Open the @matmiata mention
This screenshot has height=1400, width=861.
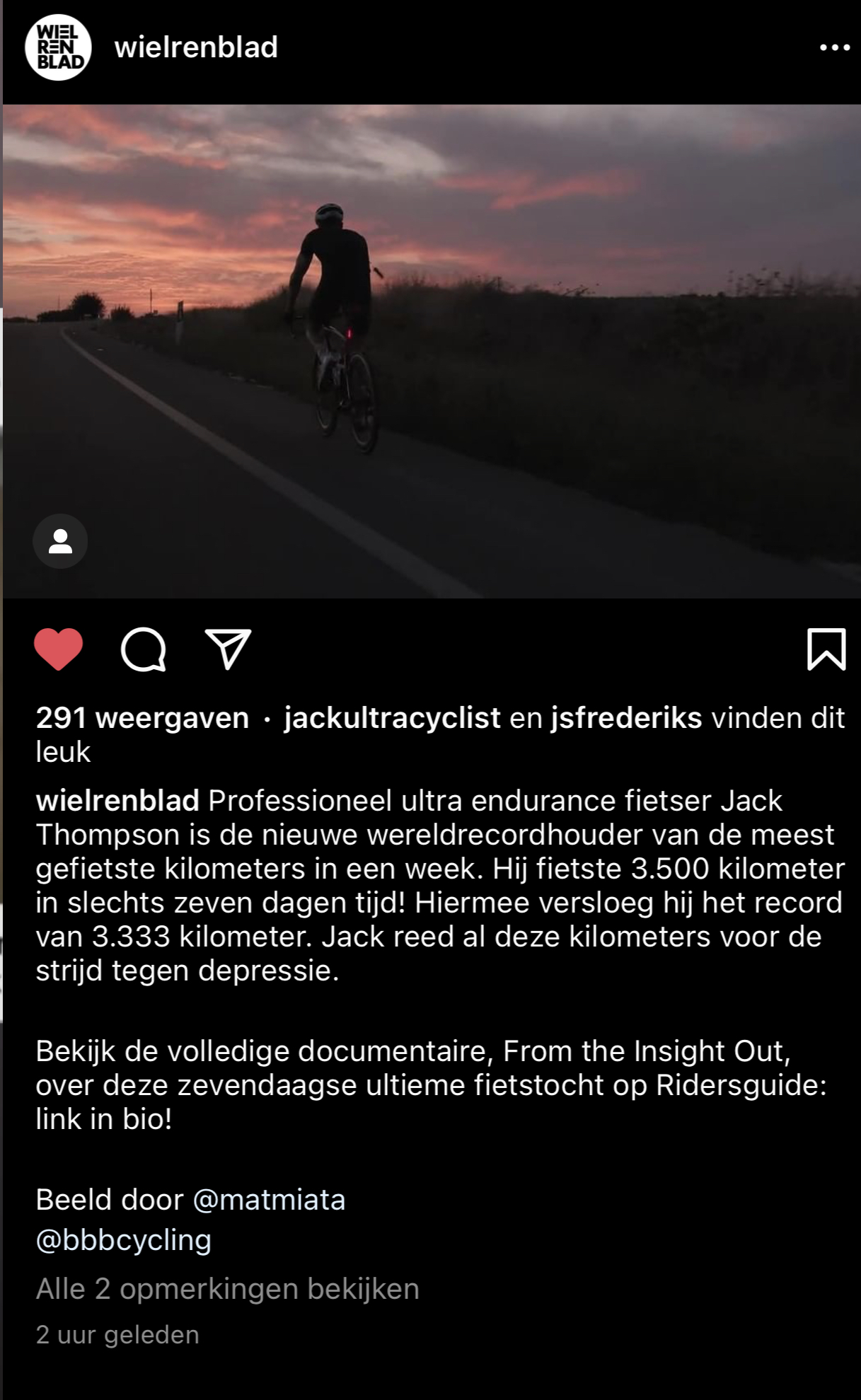point(269,1200)
